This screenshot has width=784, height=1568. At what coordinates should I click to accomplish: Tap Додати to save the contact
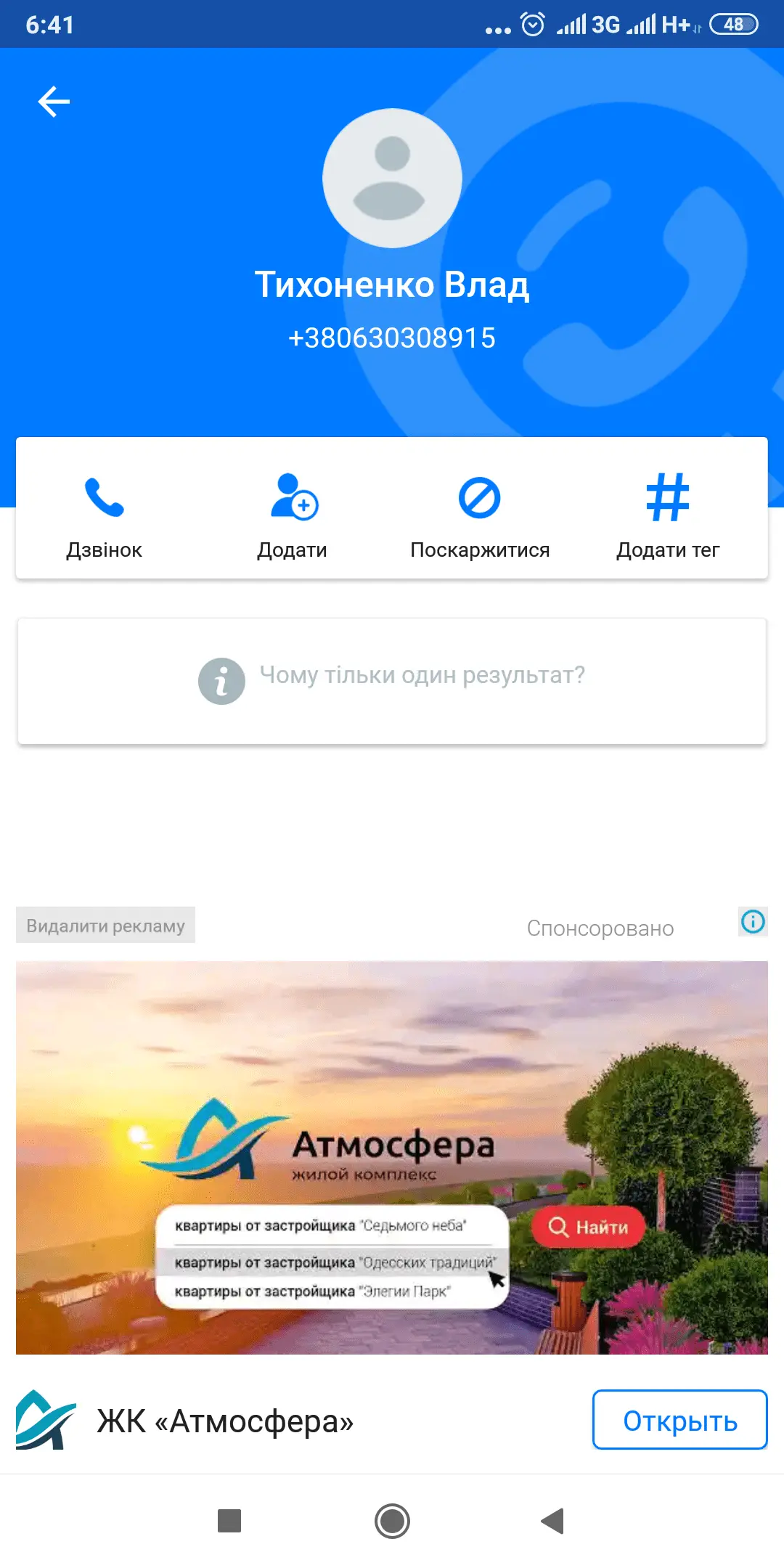pos(292,512)
